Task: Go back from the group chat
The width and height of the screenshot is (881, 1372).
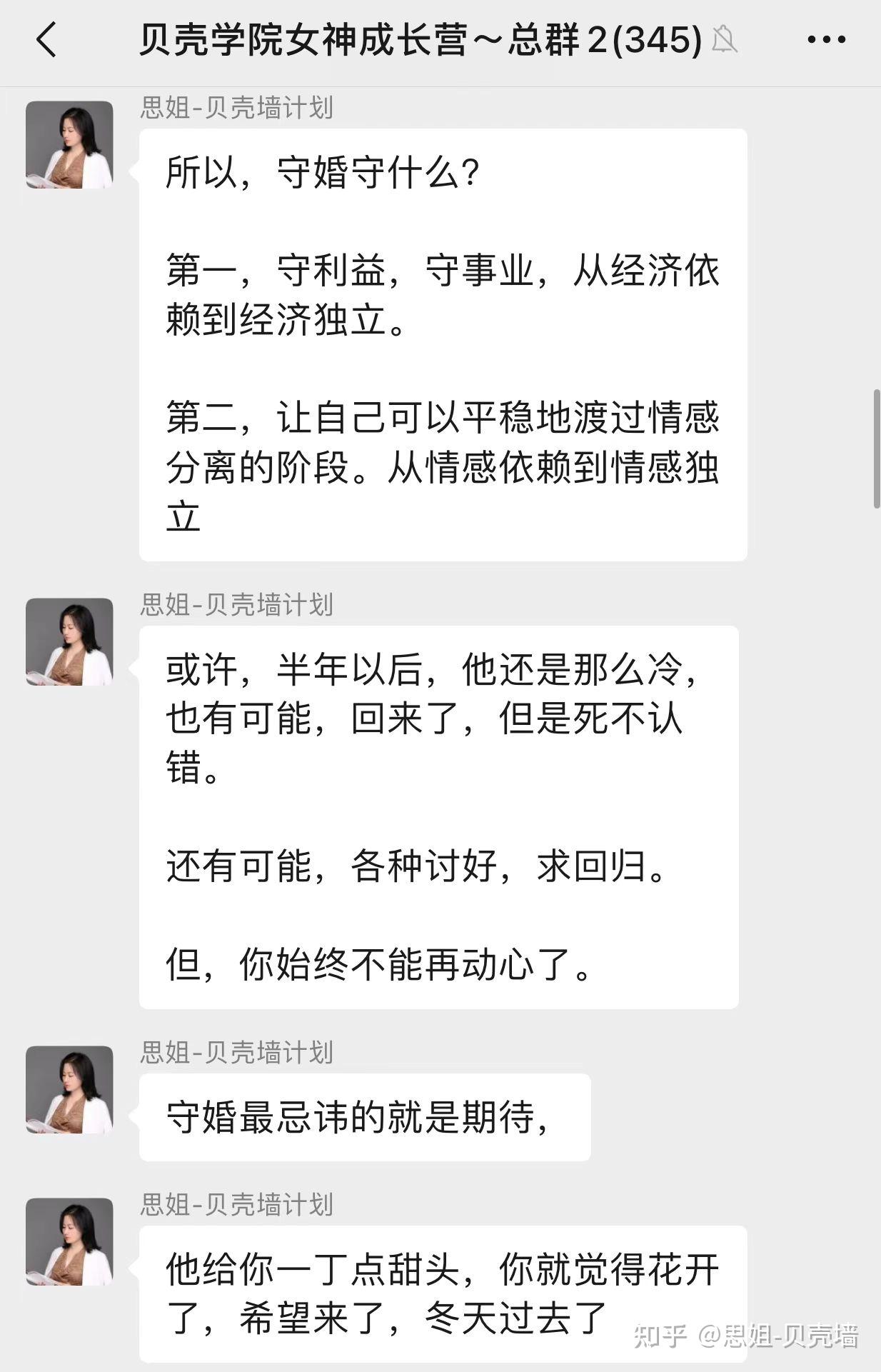Action: point(46,40)
